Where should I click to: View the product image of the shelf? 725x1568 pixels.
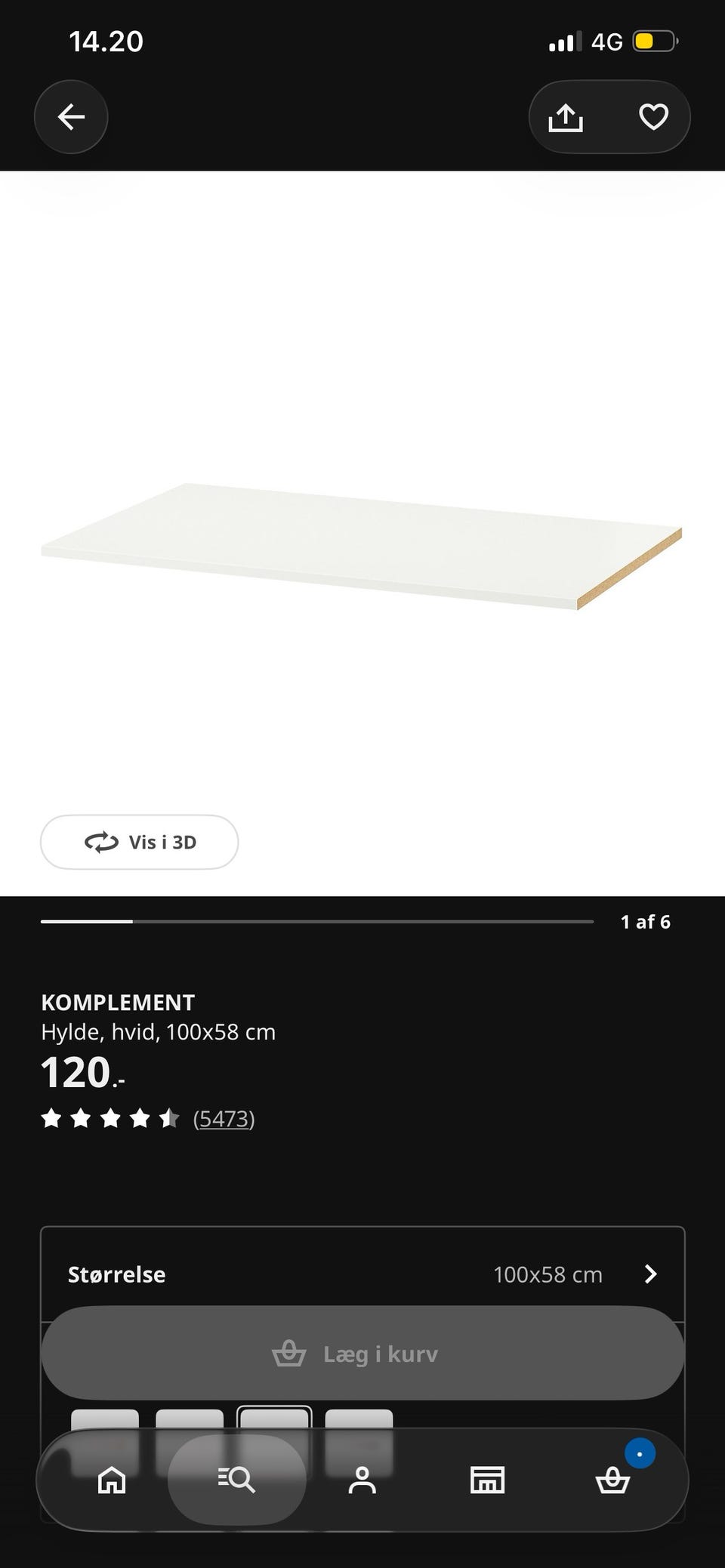coord(362,546)
